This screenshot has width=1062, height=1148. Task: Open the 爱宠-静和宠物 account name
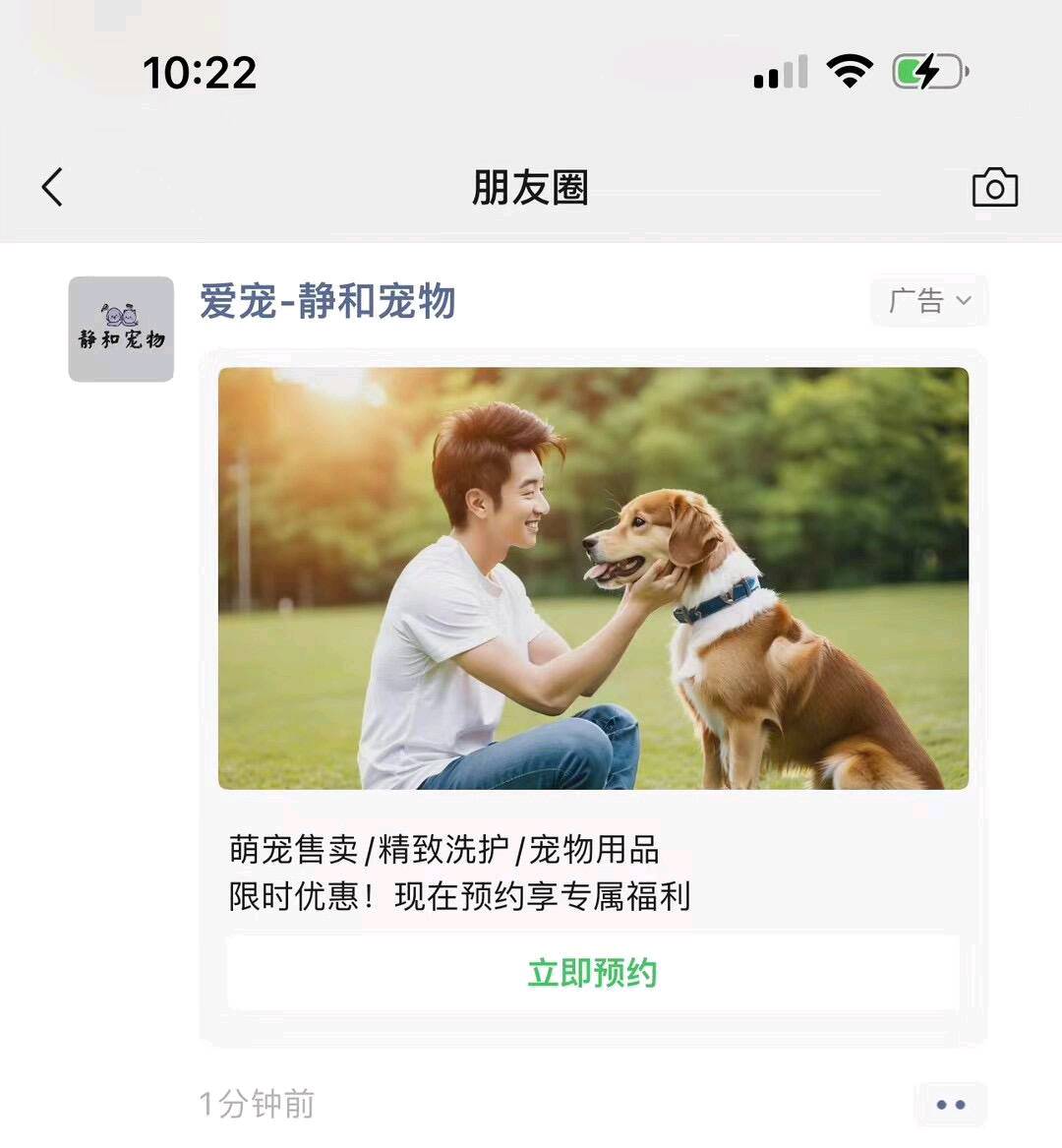pyautogui.click(x=327, y=301)
